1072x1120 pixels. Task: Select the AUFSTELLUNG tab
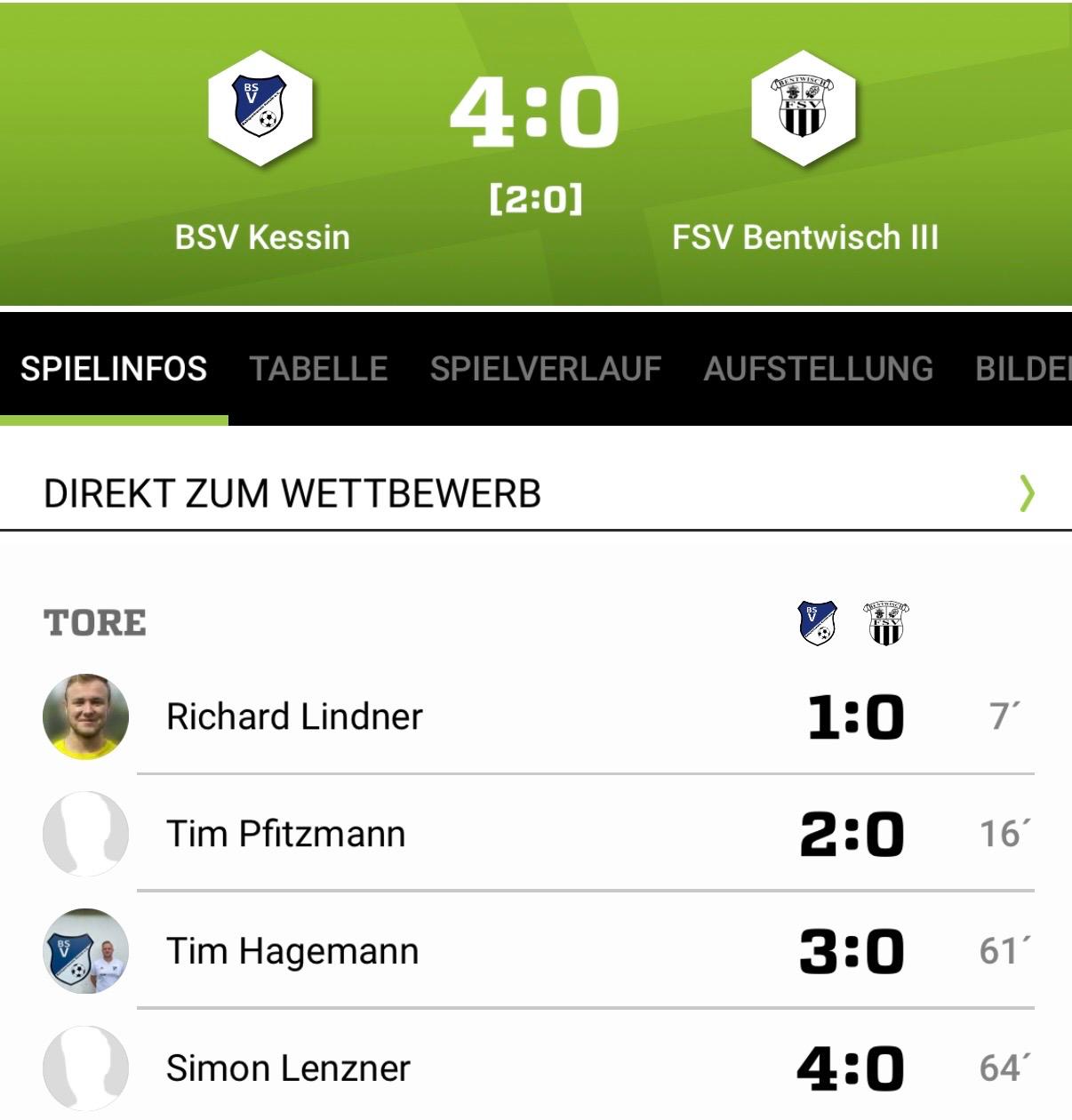pyautogui.click(x=818, y=368)
